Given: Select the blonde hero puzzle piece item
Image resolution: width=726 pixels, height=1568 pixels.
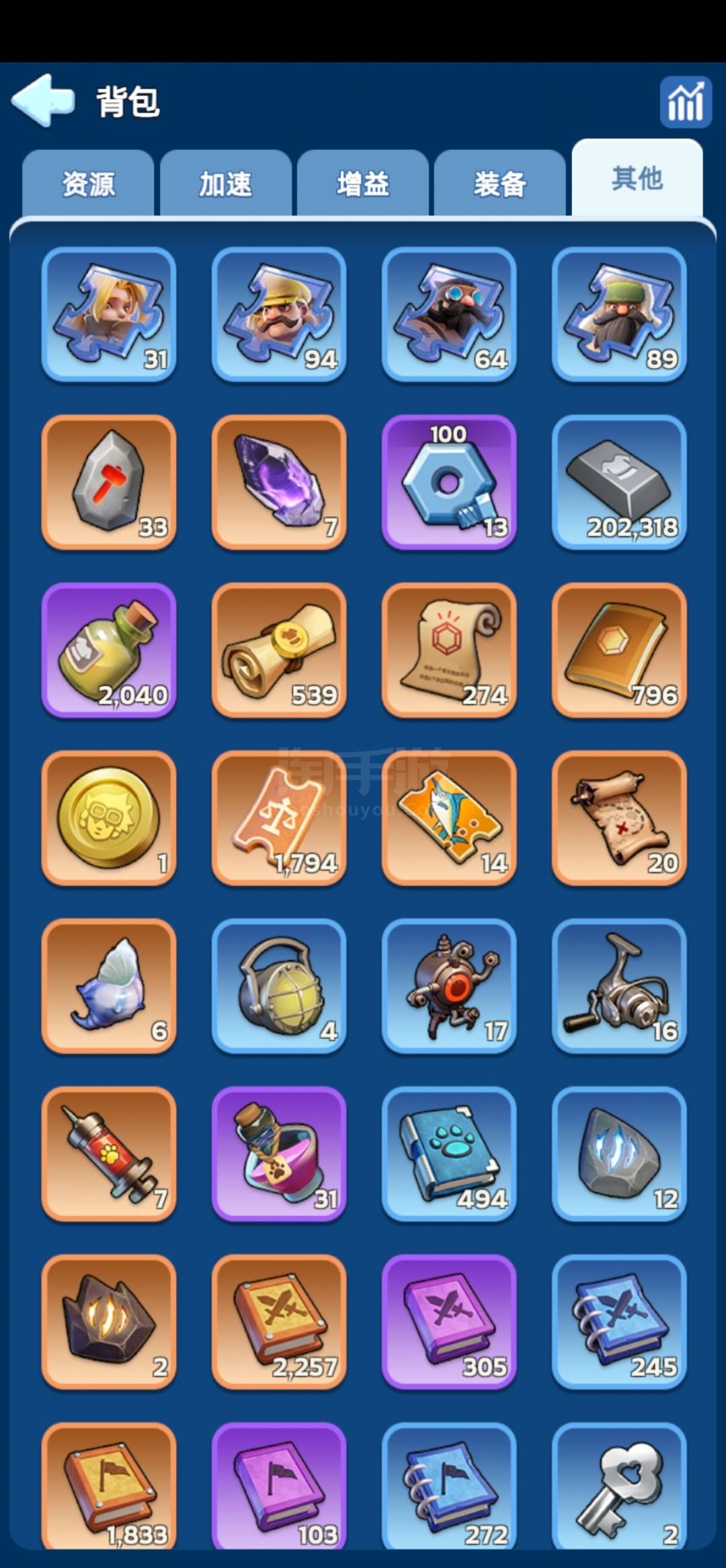Looking at the screenshot, I should click(x=109, y=315).
